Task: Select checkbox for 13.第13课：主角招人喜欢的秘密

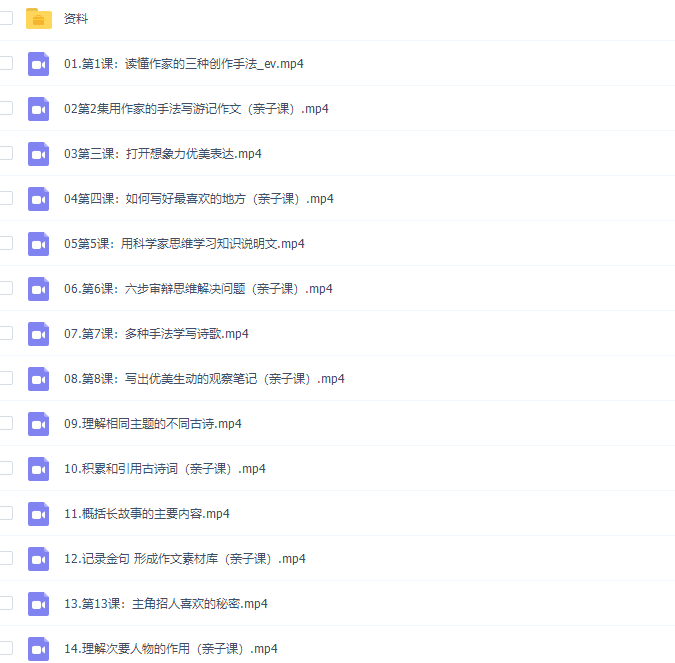Action: click(x=5, y=603)
